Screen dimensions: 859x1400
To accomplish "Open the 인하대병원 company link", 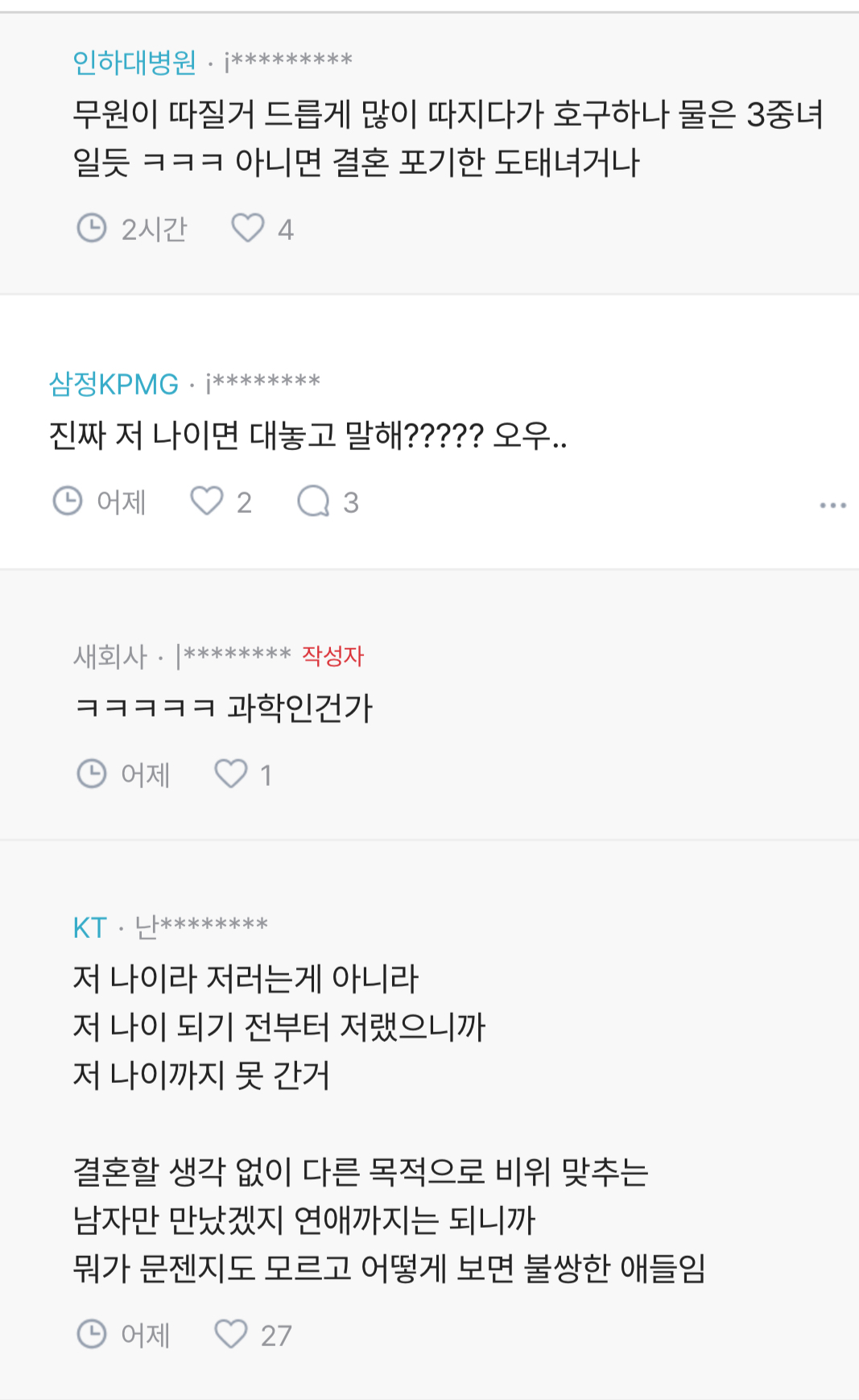I will tap(134, 62).
